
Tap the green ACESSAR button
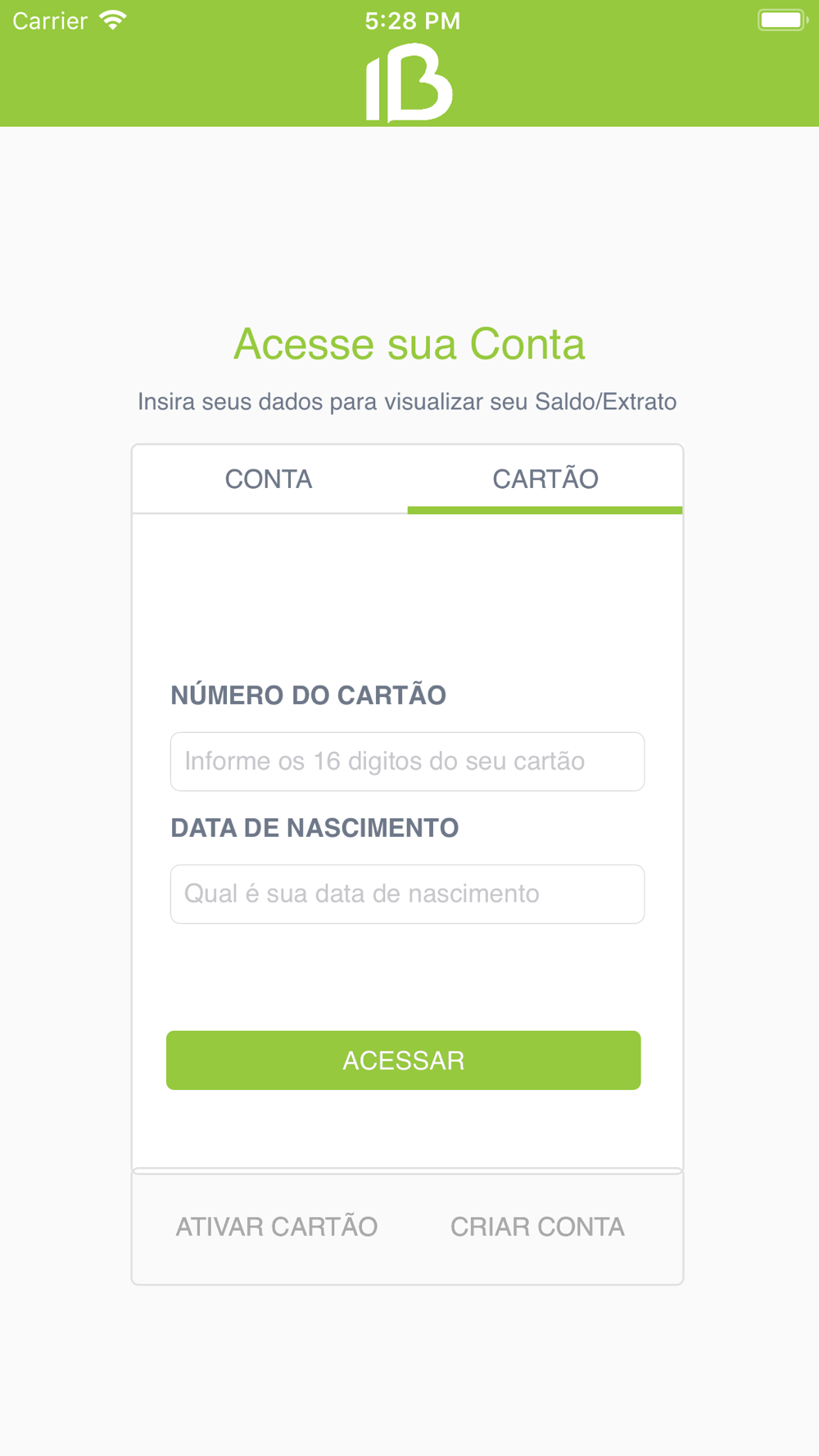pyautogui.click(x=404, y=1060)
